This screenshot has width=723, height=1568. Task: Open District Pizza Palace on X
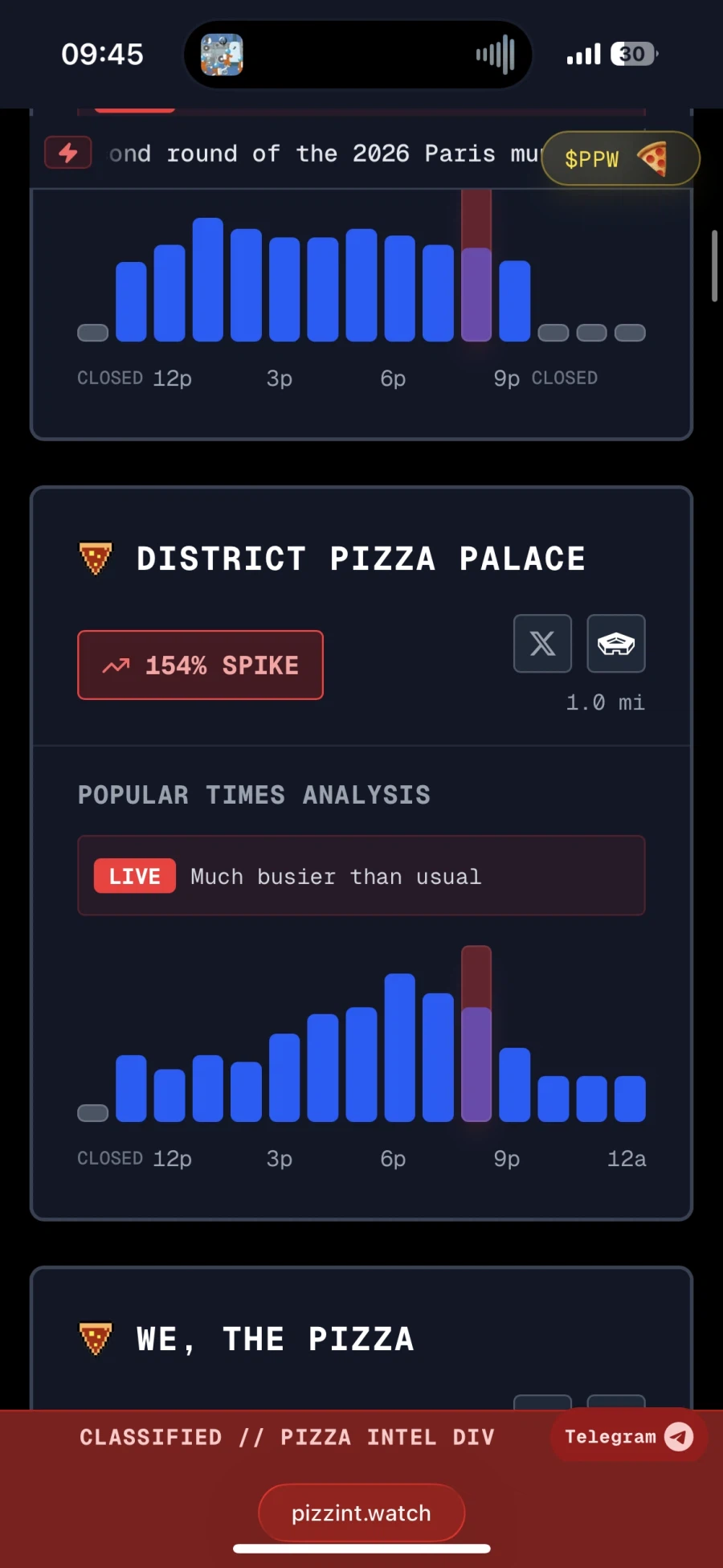point(542,643)
